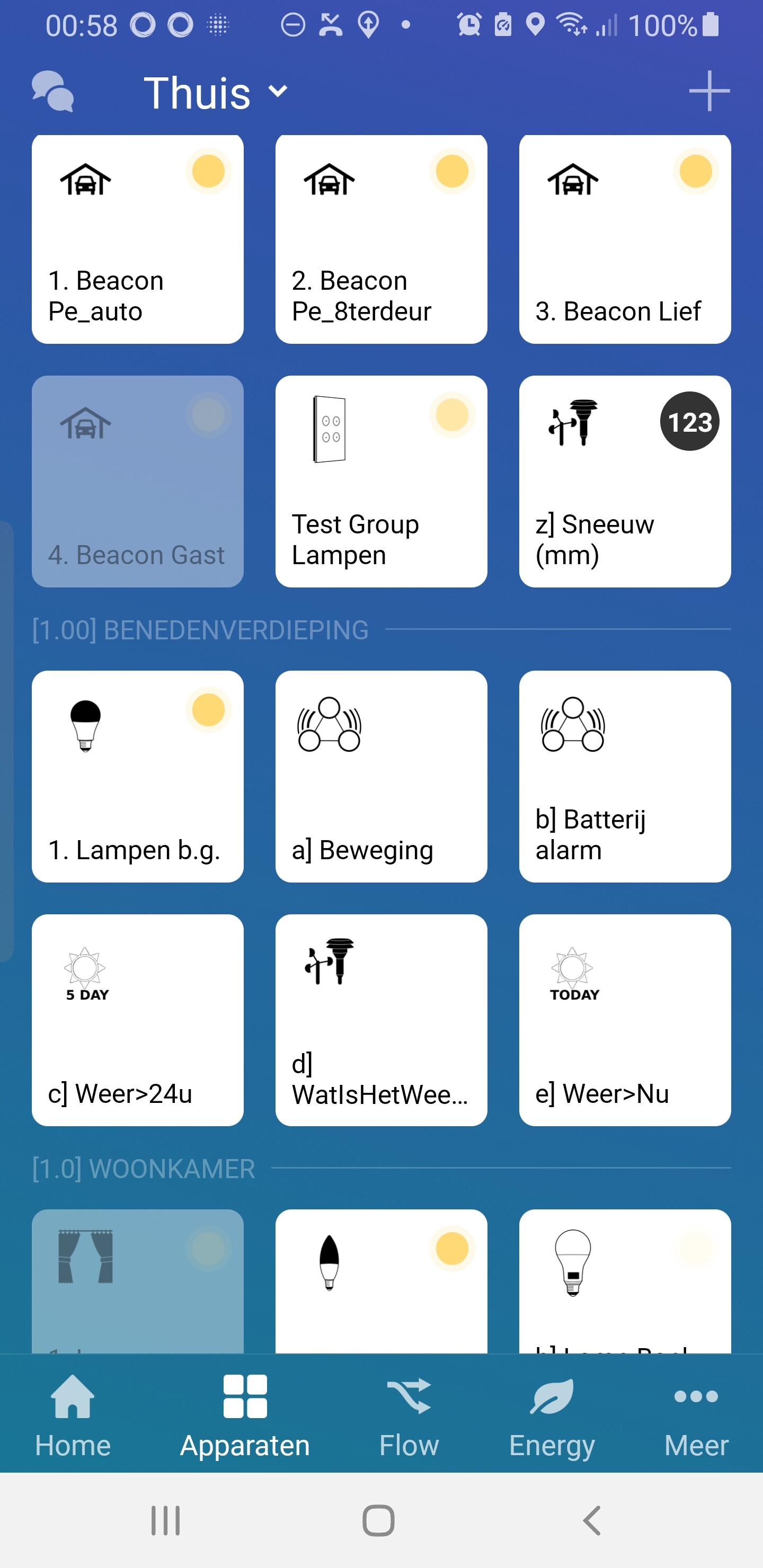
Task: Select the 3. Beacon Lief tile
Action: [625, 239]
